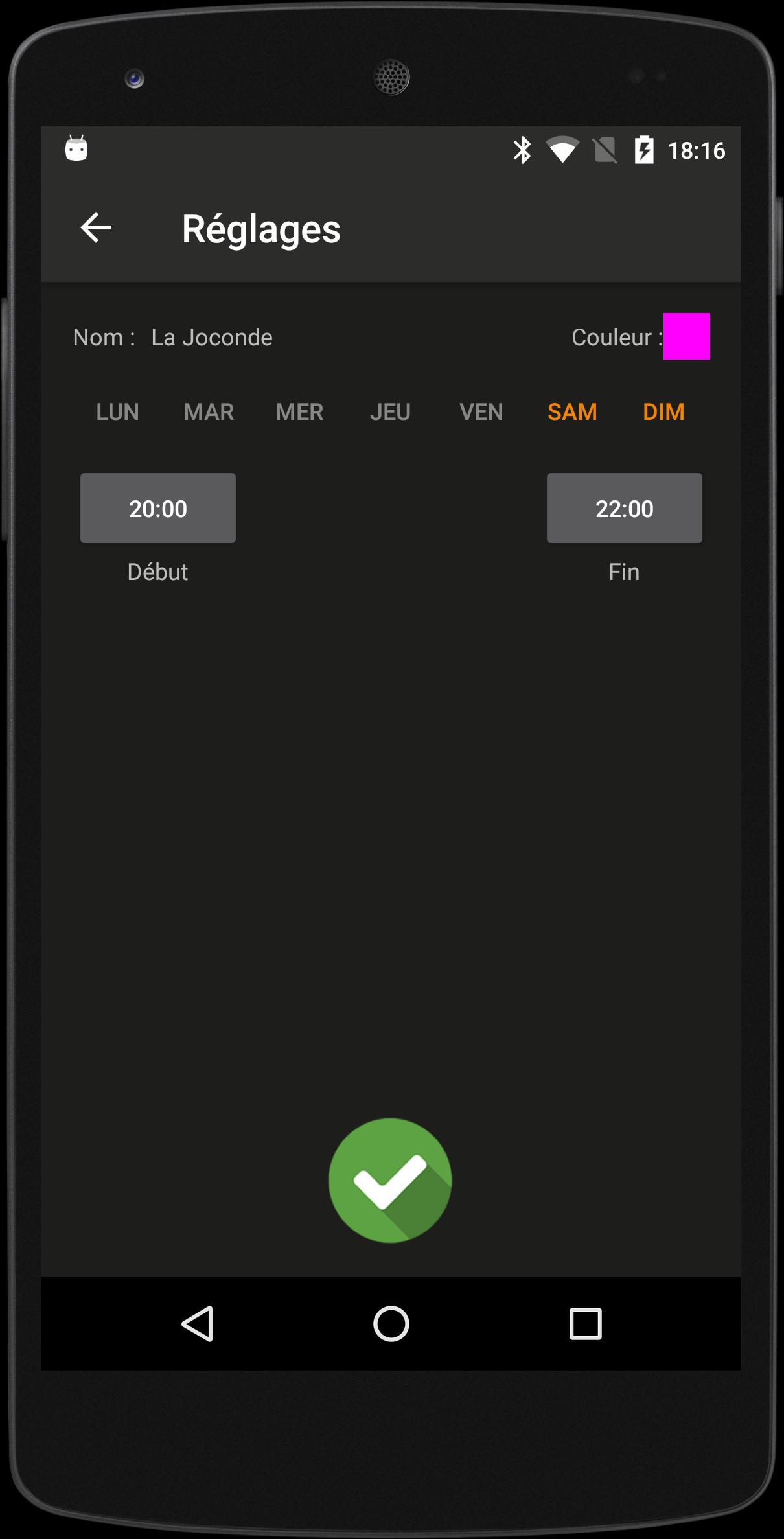Screen dimensions: 784x1539
Task: Deselect the DIM day
Action: click(663, 412)
